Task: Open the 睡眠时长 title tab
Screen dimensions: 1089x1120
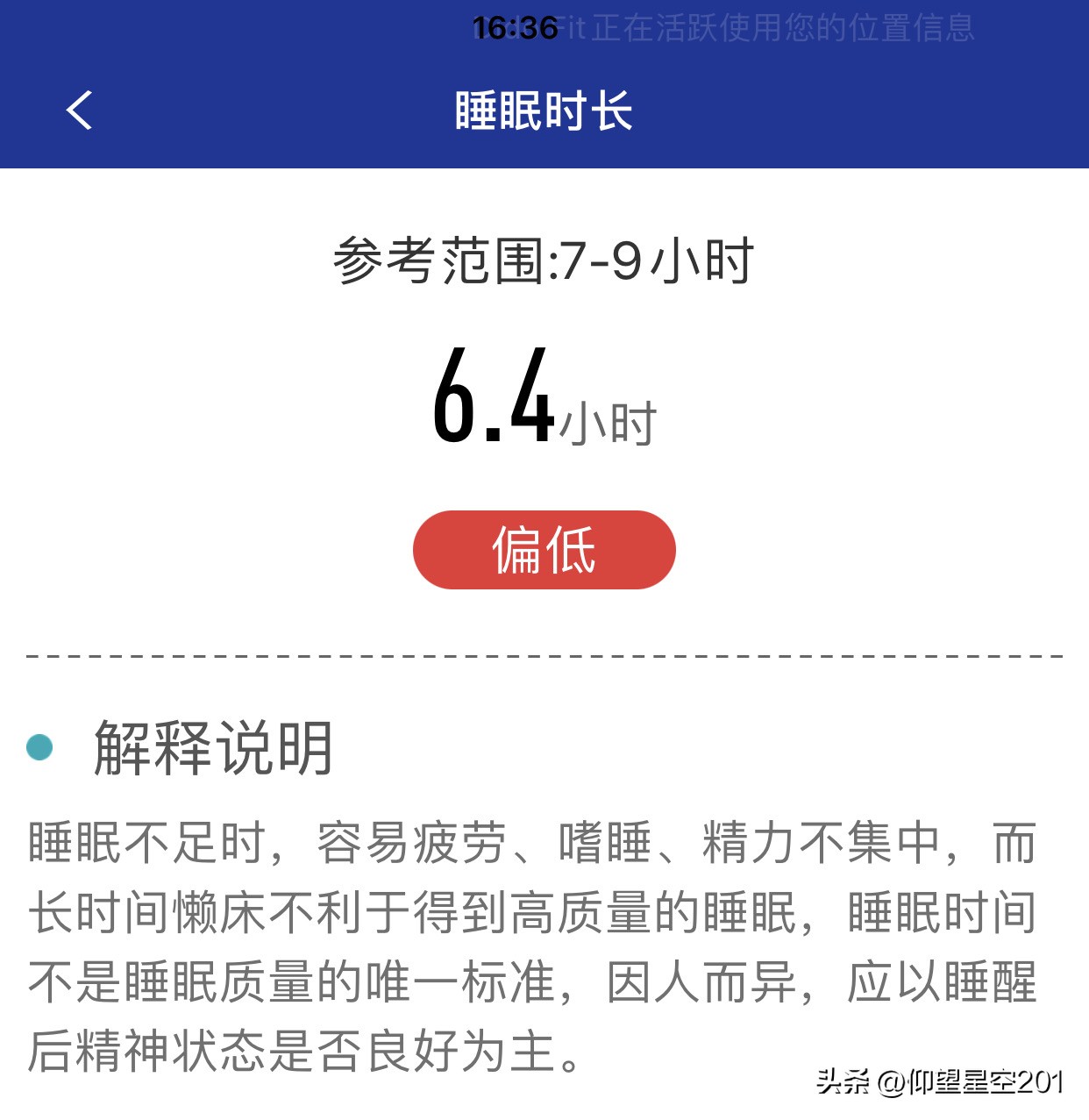Action: click(544, 110)
